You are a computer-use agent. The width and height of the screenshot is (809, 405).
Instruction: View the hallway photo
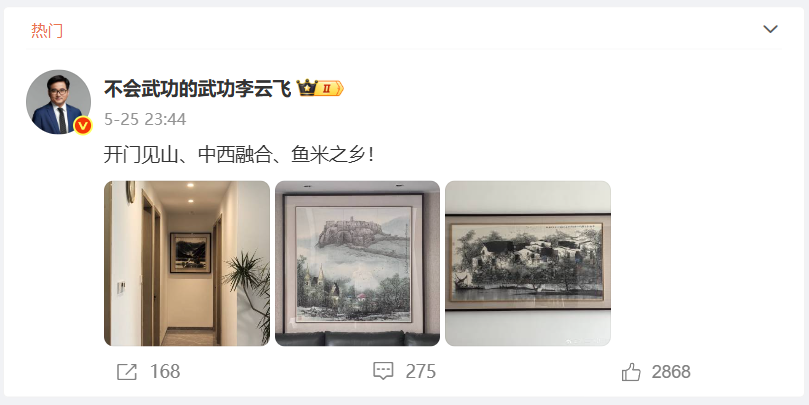tap(187, 263)
